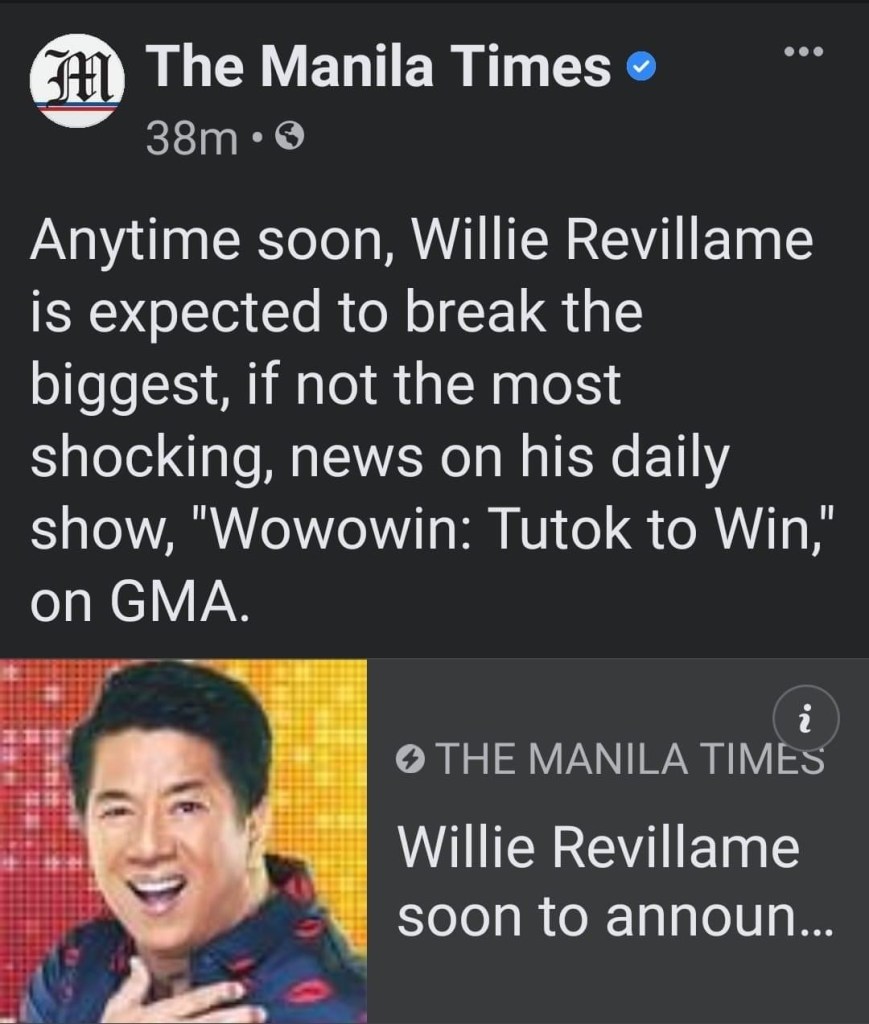Open the Willie Revillame article preview image
Image resolution: width=869 pixels, height=1024 pixels.
point(184,840)
